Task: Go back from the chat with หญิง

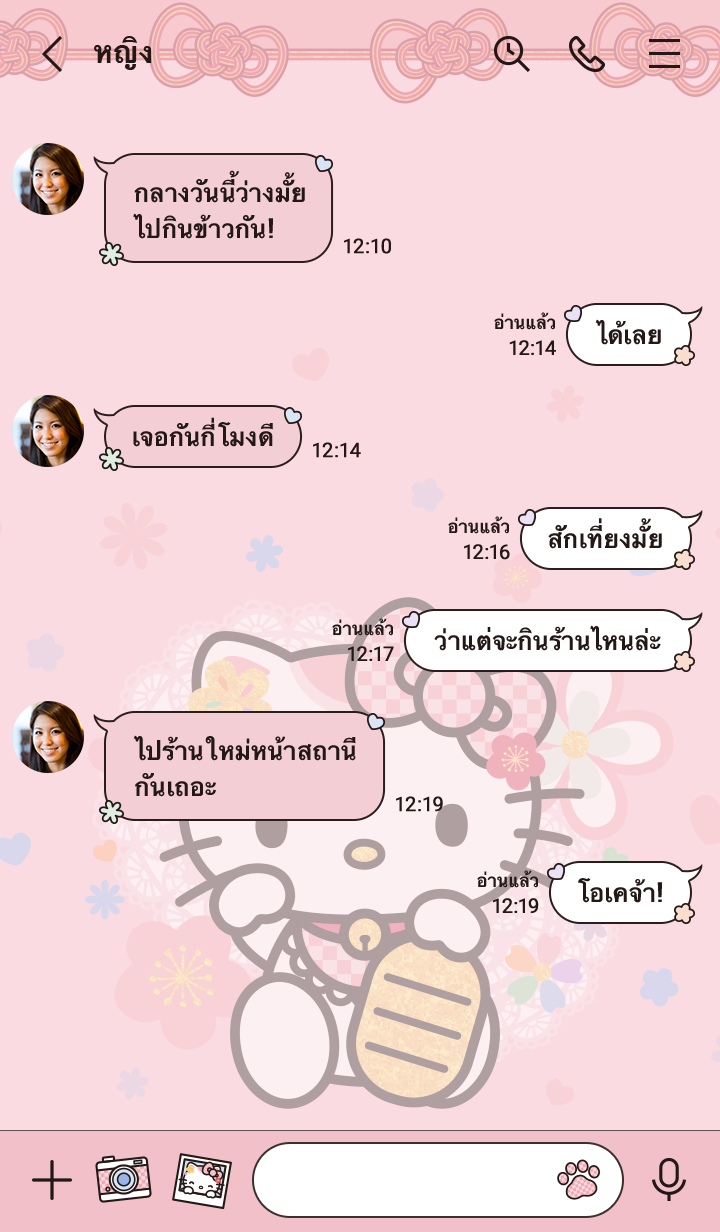Action: click(x=52, y=54)
